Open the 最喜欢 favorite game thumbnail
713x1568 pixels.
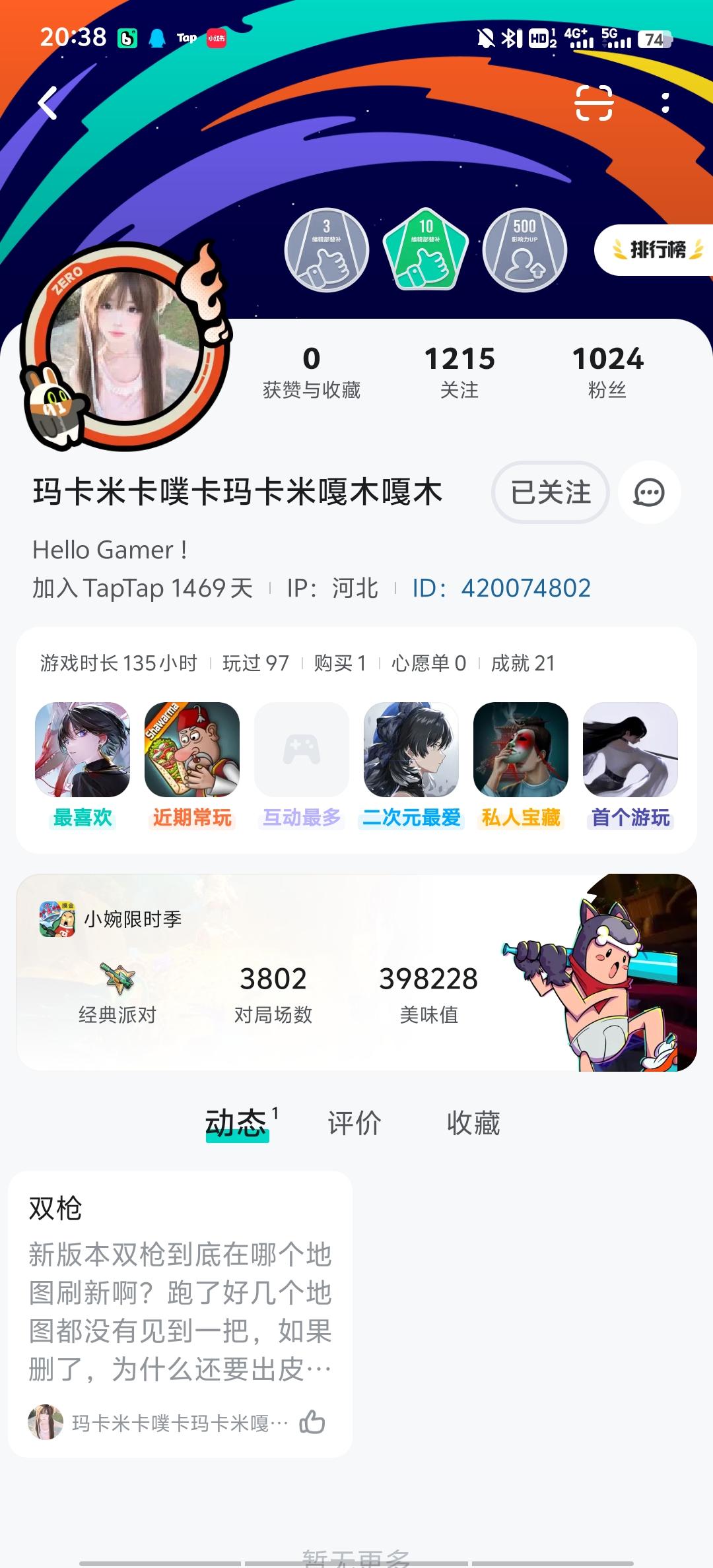pyautogui.click(x=82, y=750)
